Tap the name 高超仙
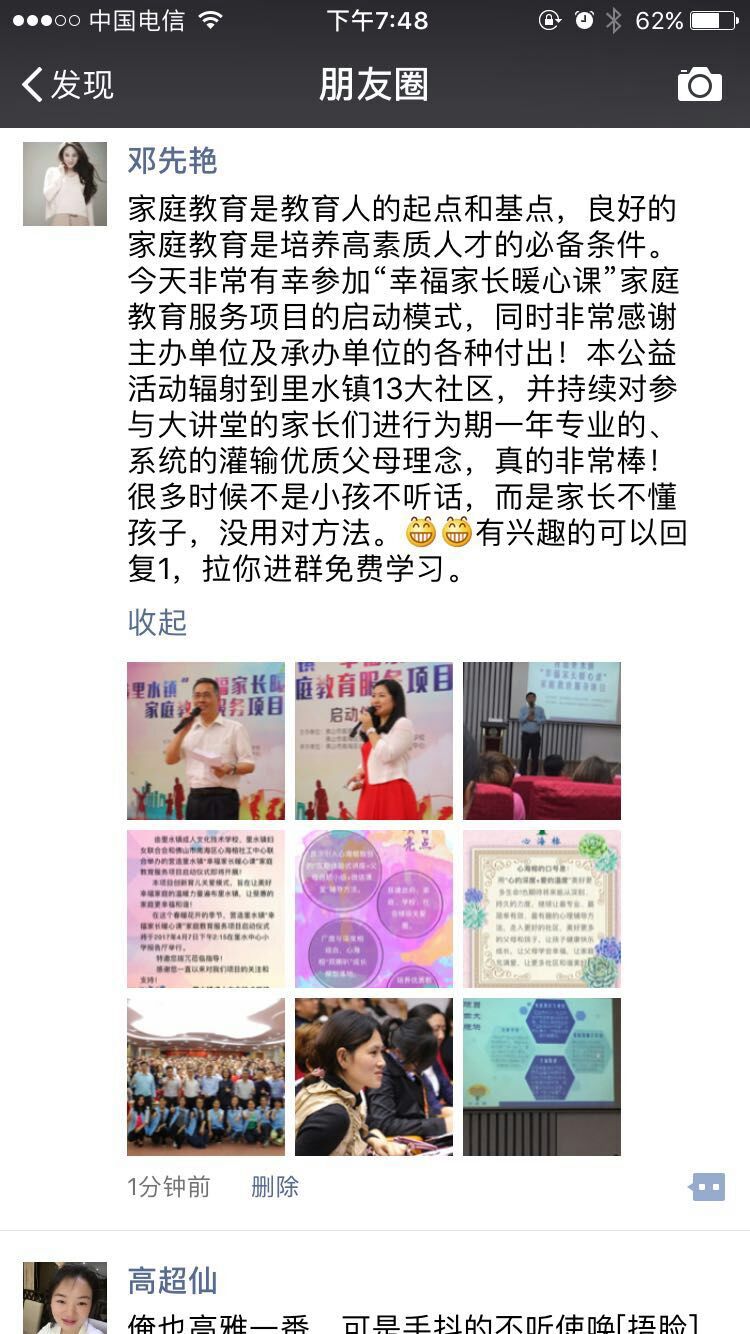 (172, 1280)
